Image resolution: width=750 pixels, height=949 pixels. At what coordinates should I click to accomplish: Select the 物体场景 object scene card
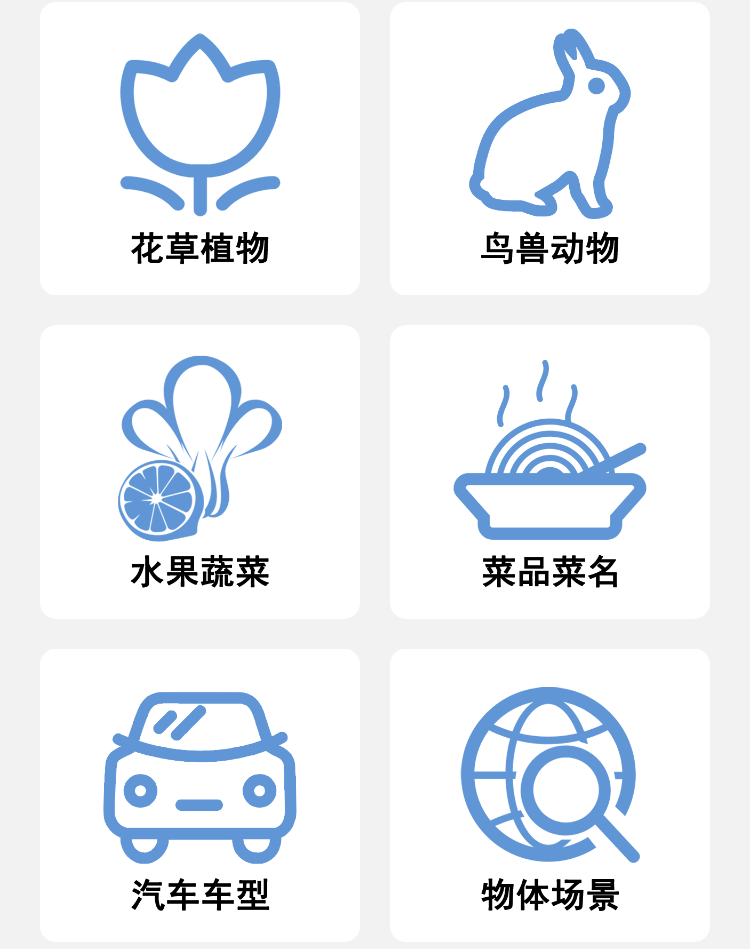pos(550,795)
